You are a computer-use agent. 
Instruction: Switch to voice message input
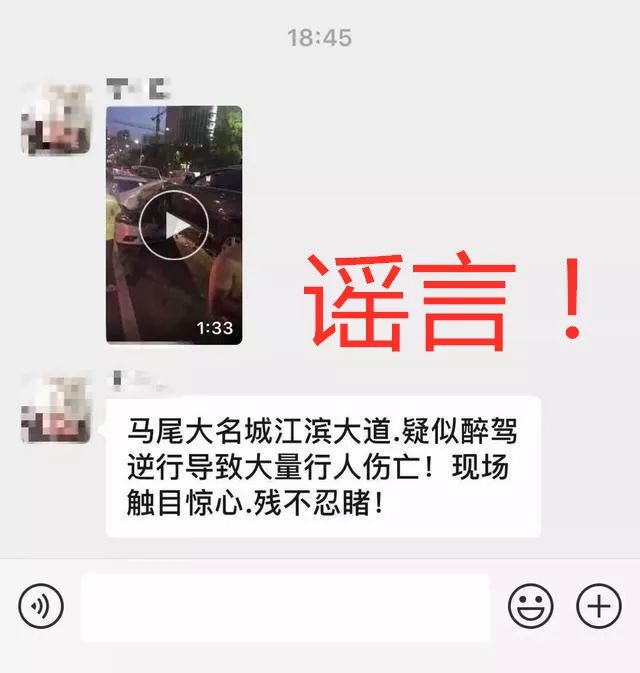pos(41,605)
